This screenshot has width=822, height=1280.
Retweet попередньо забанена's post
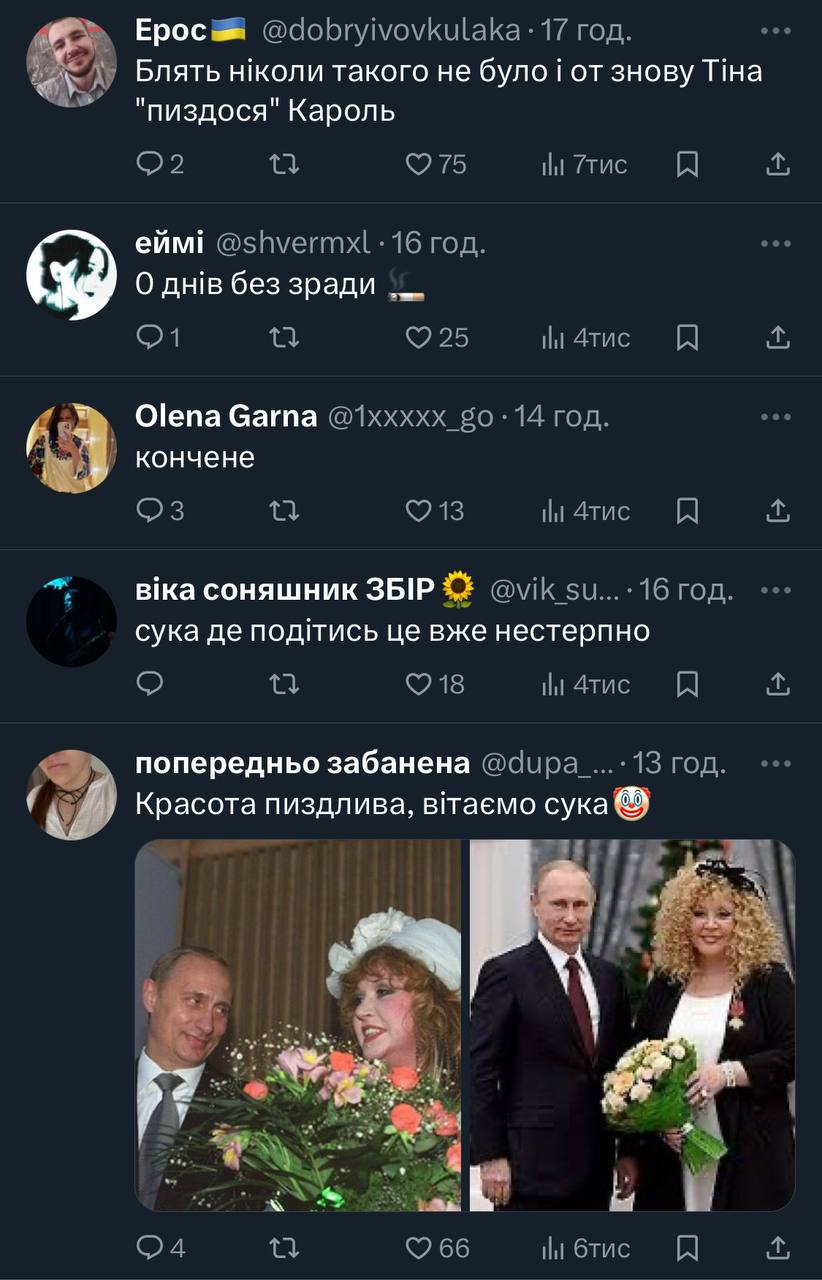tap(284, 1248)
